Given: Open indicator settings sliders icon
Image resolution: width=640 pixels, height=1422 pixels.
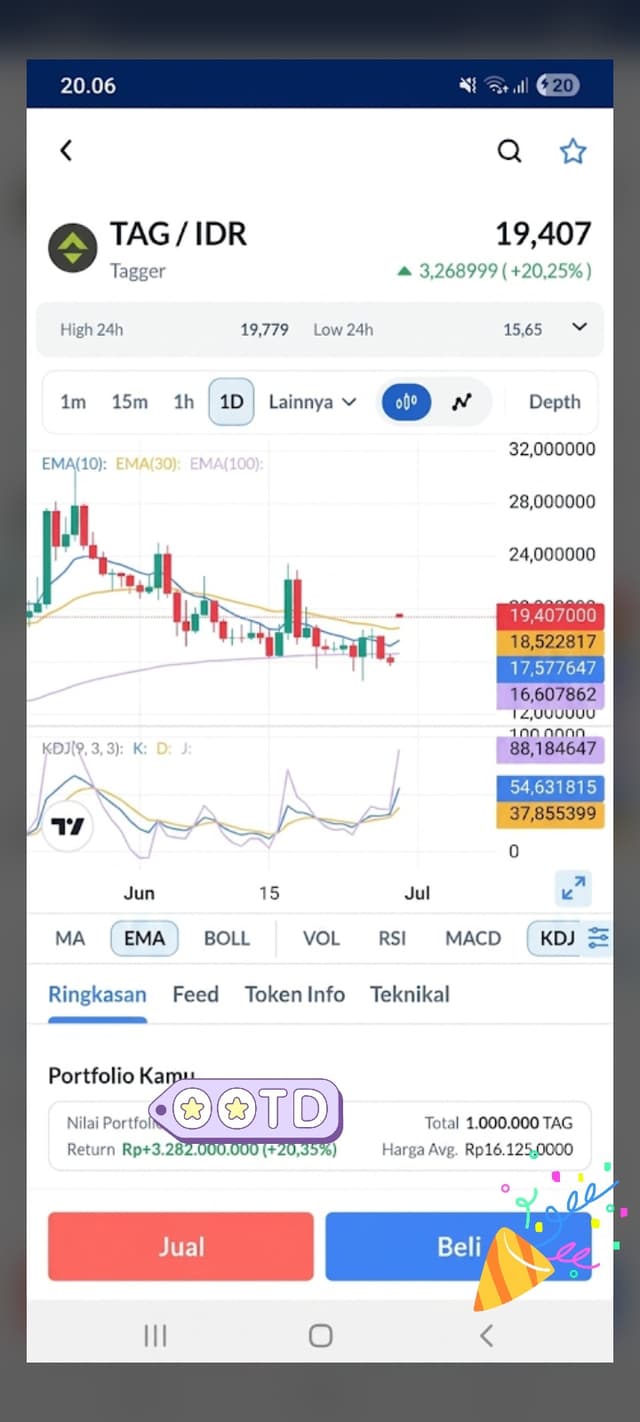Looking at the screenshot, I should click(598, 938).
